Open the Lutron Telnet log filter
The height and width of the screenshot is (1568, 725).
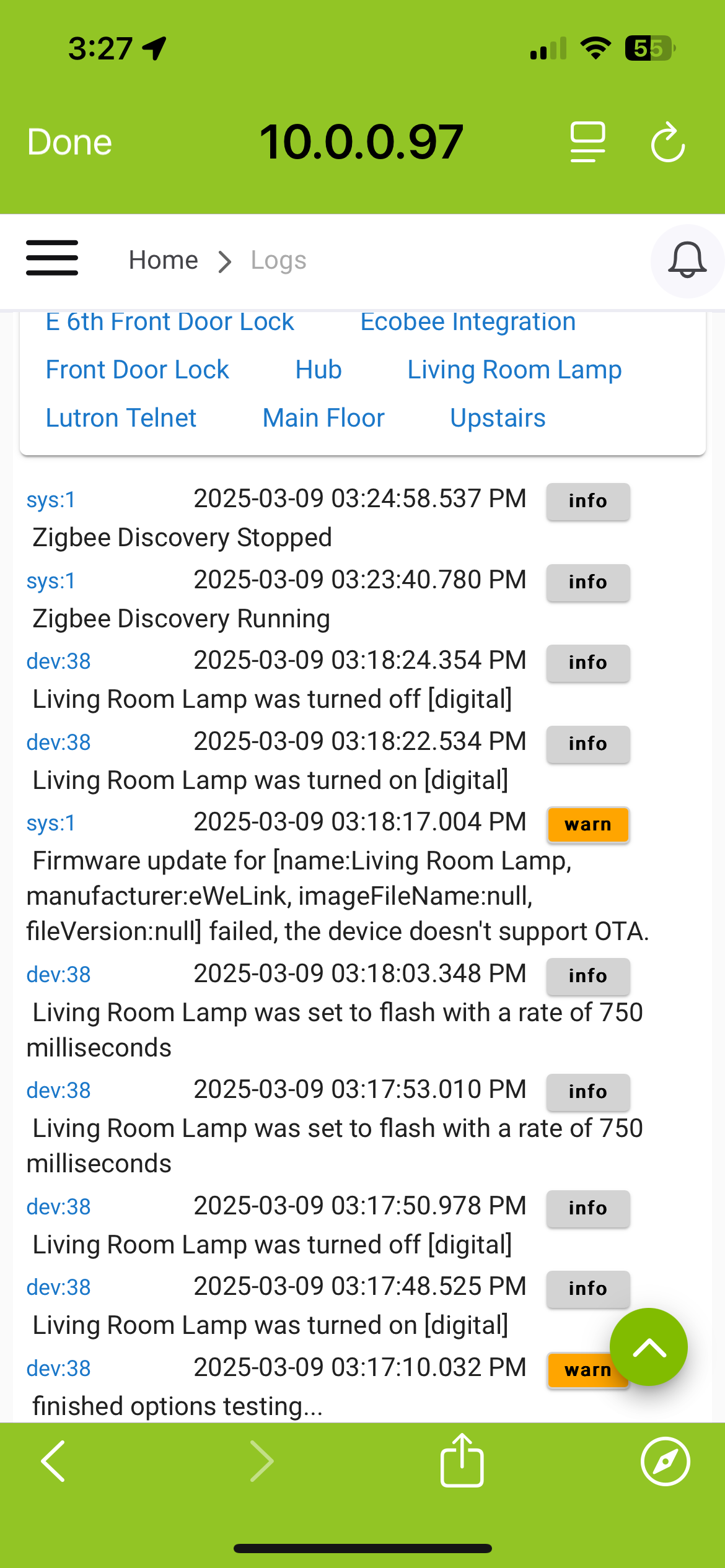(x=121, y=418)
